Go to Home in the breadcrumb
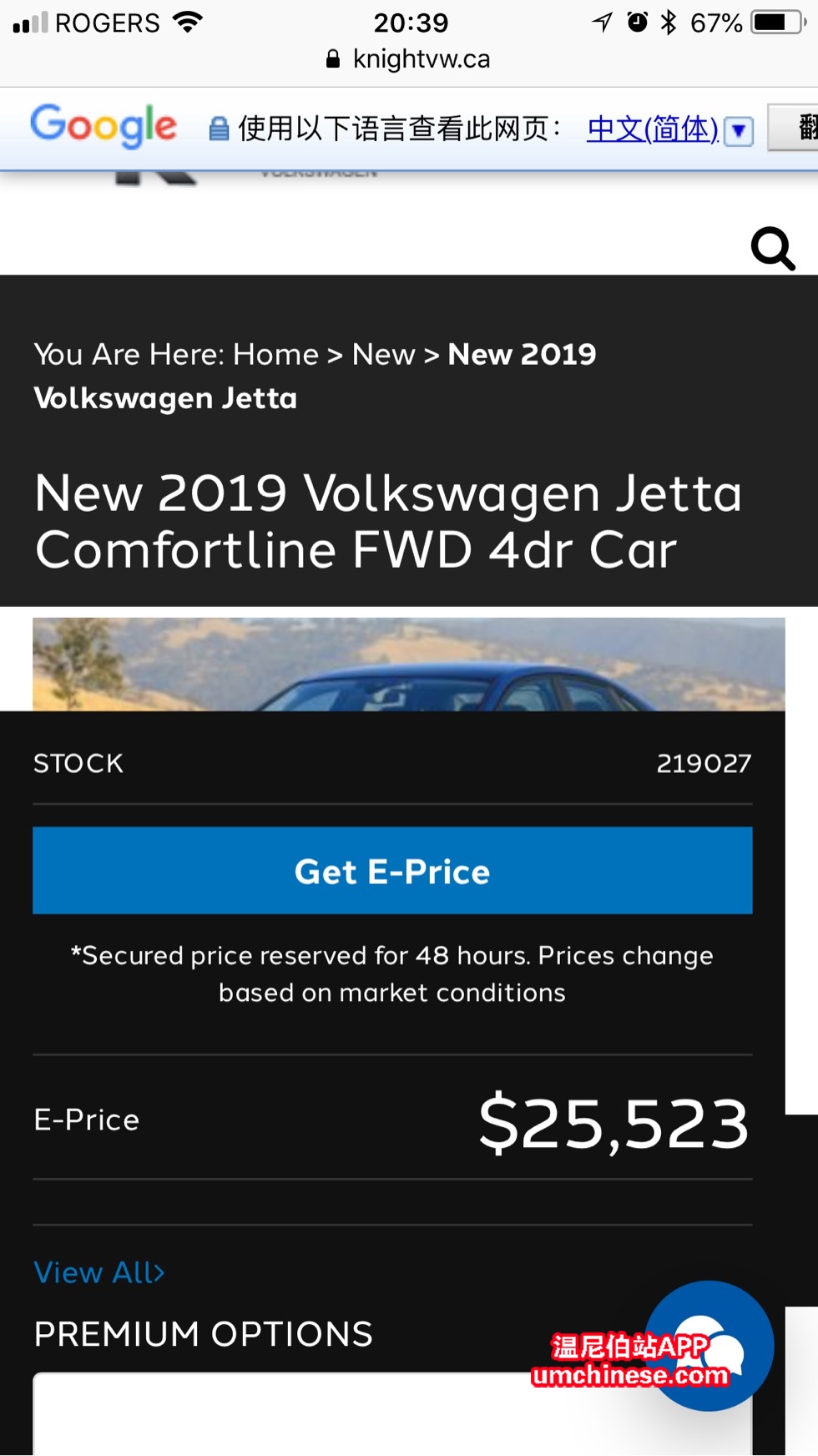 point(275,355)
